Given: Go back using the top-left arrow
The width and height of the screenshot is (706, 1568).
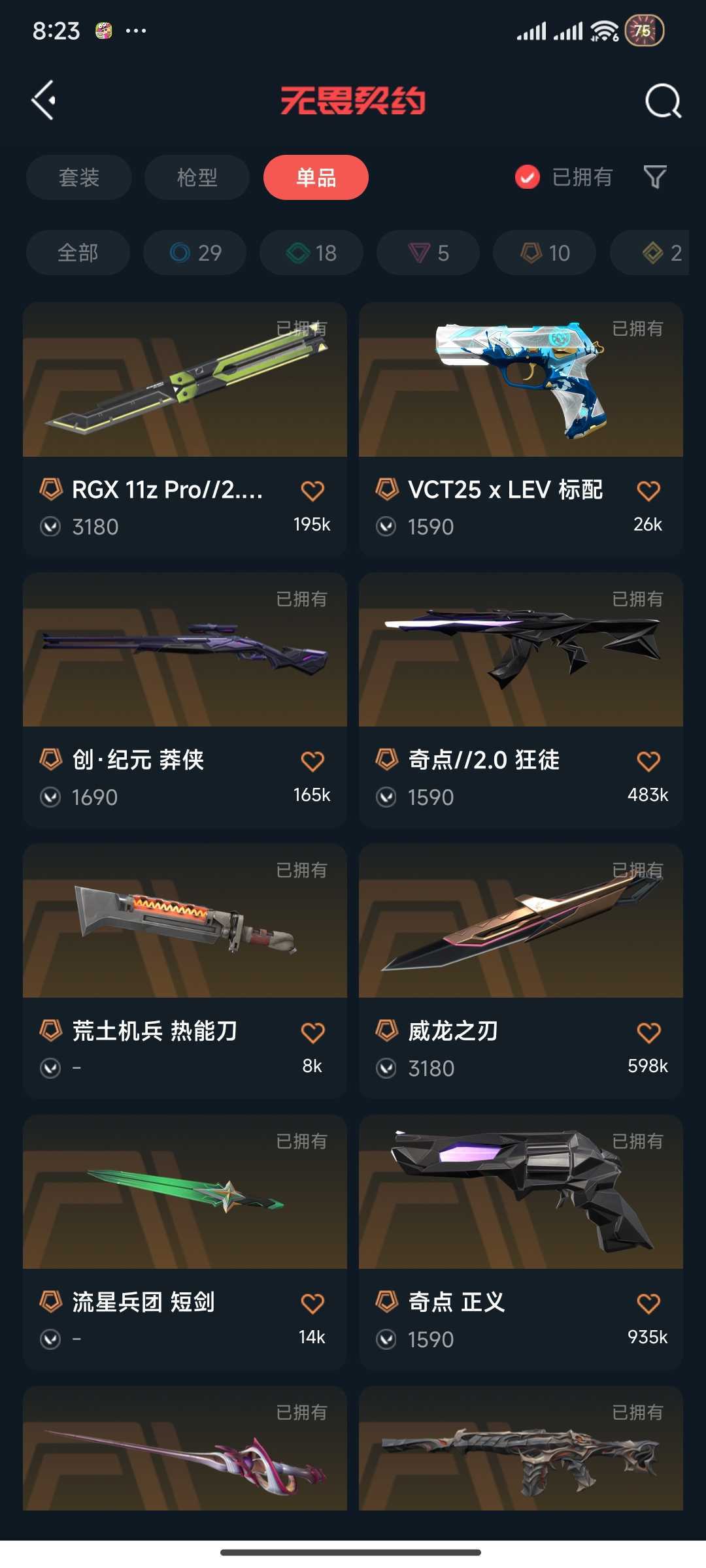Looking at the screenshot, I should click(x=44, y=100).
